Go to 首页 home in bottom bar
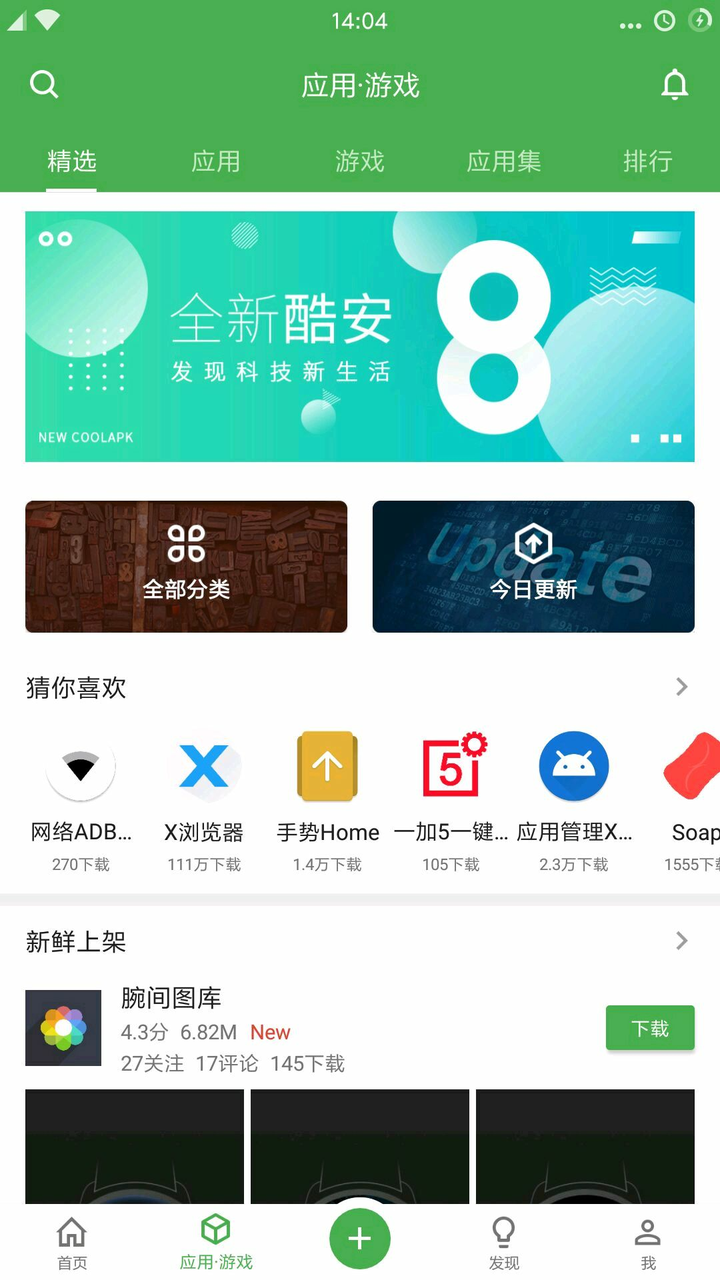720x1280 pixels. point(71,1239)
